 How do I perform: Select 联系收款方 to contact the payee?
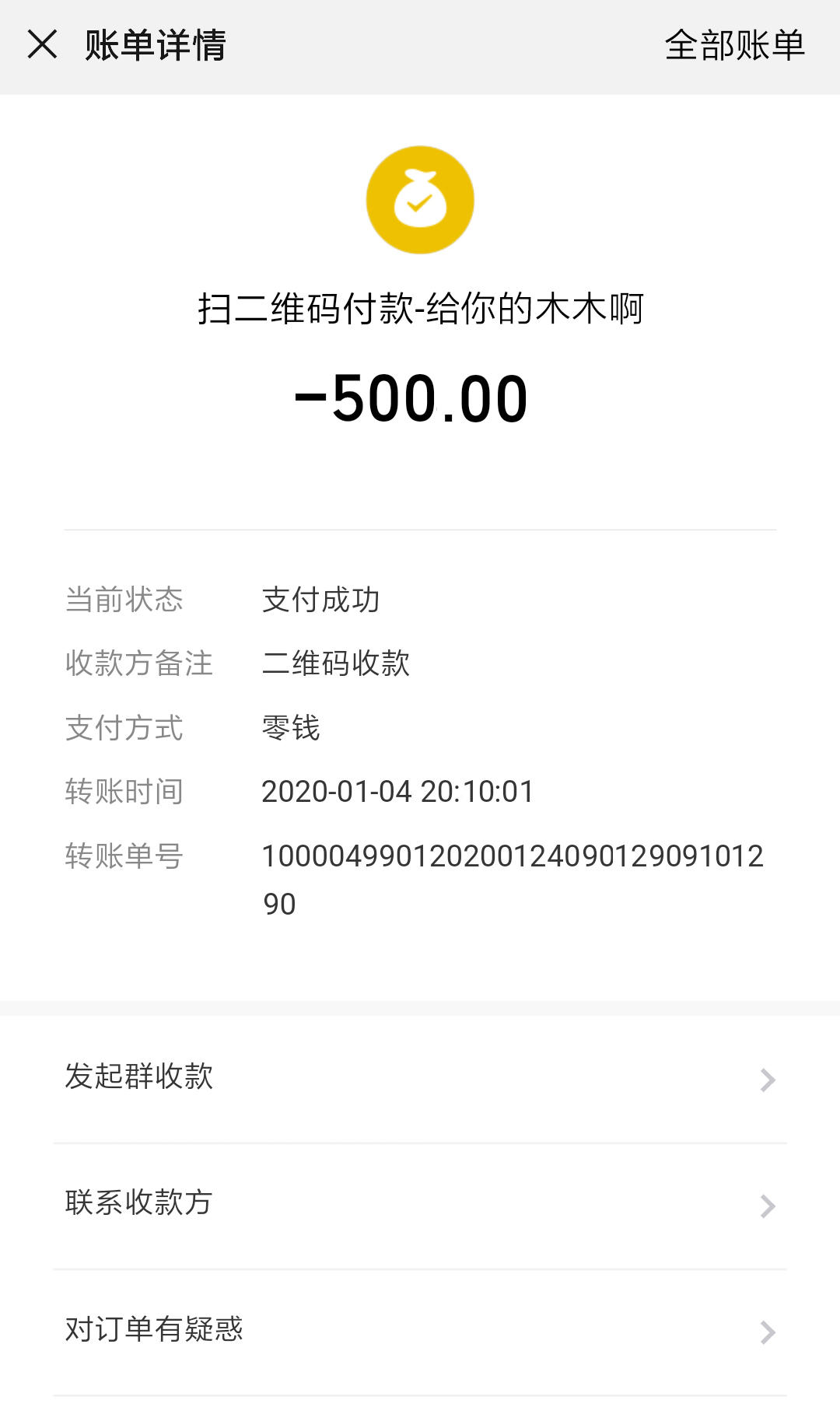click(x=420, y=1204)
